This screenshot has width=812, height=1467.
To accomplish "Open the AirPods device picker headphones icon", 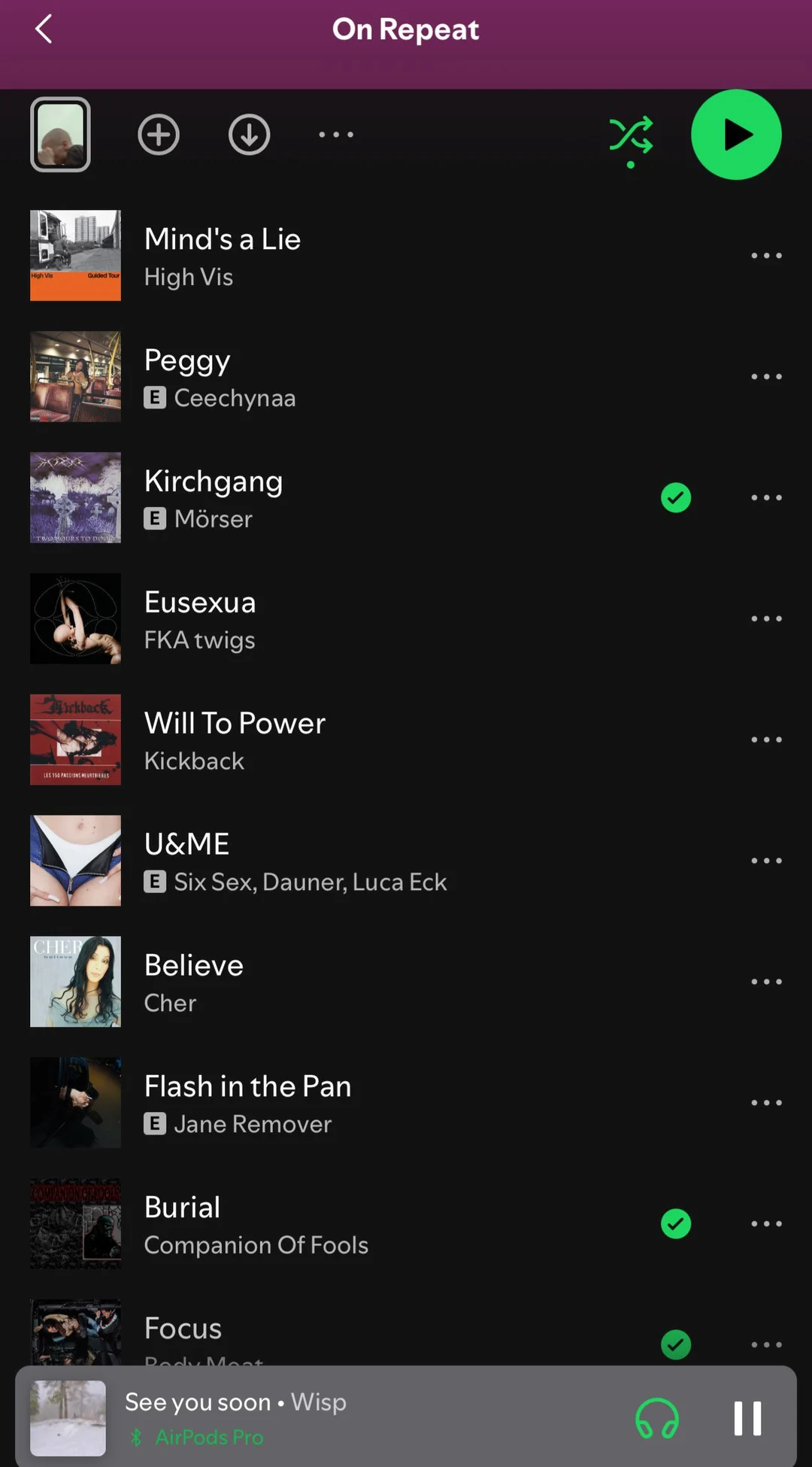I will tap(657, 1418).
